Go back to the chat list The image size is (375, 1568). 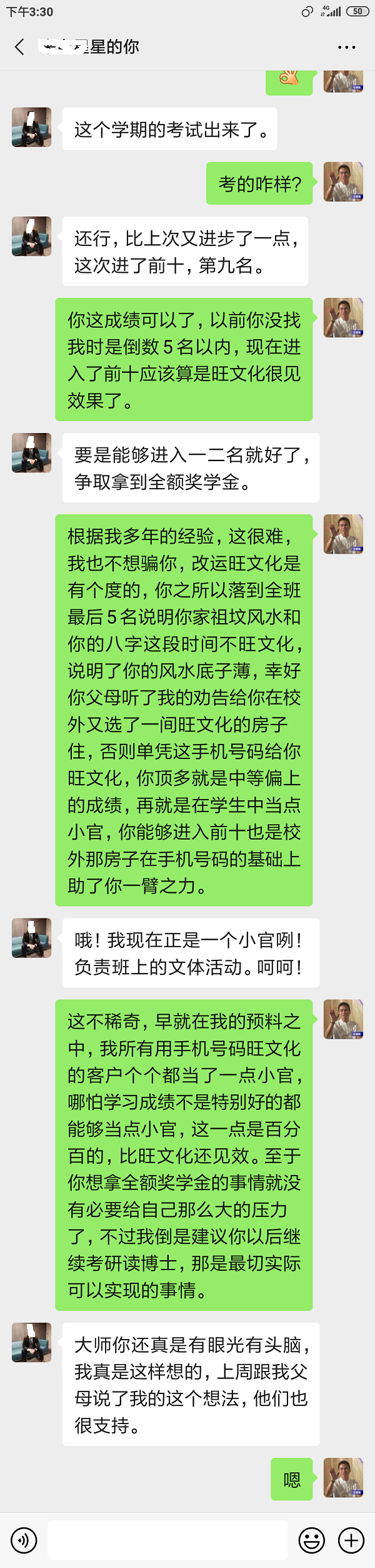[19, 47]
